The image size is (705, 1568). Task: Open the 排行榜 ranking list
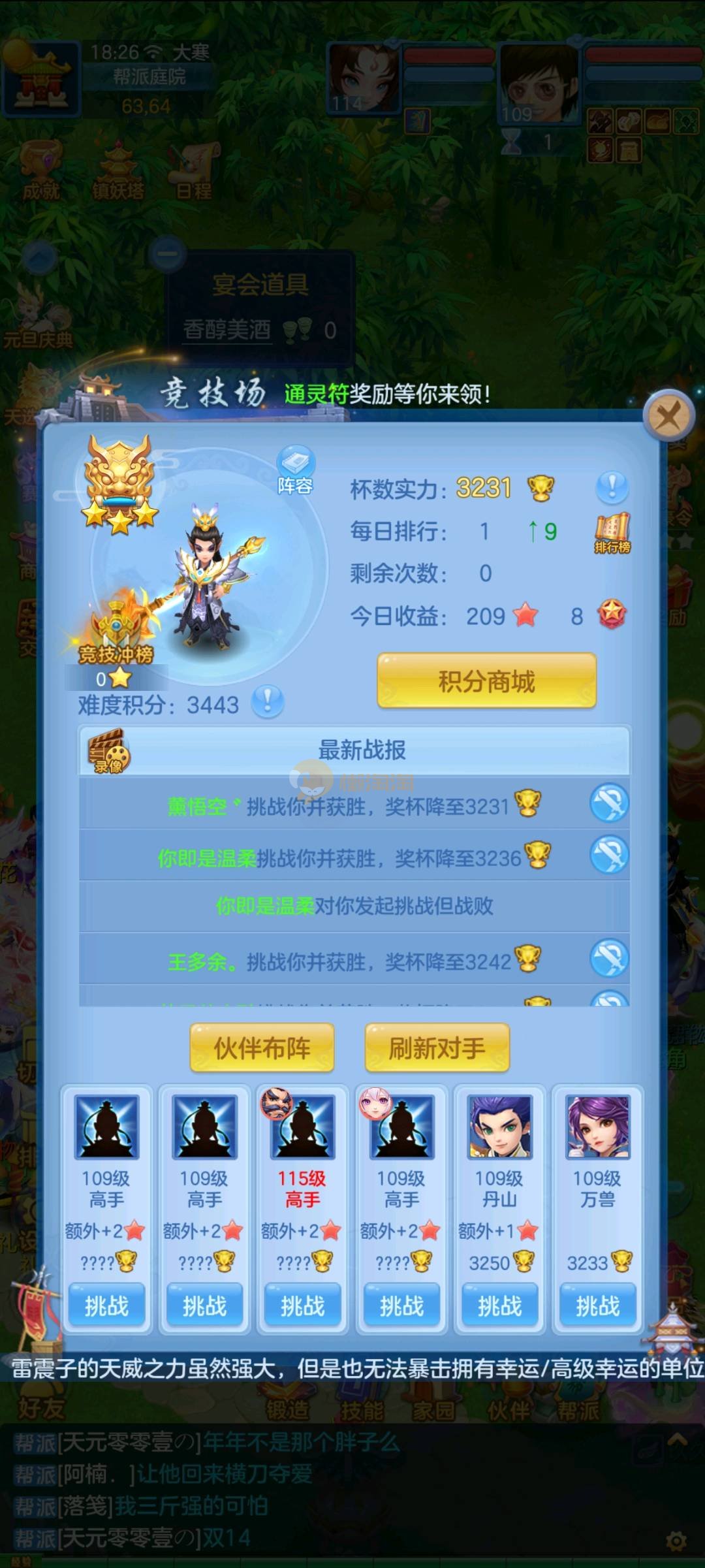click(x=612, y=533)
